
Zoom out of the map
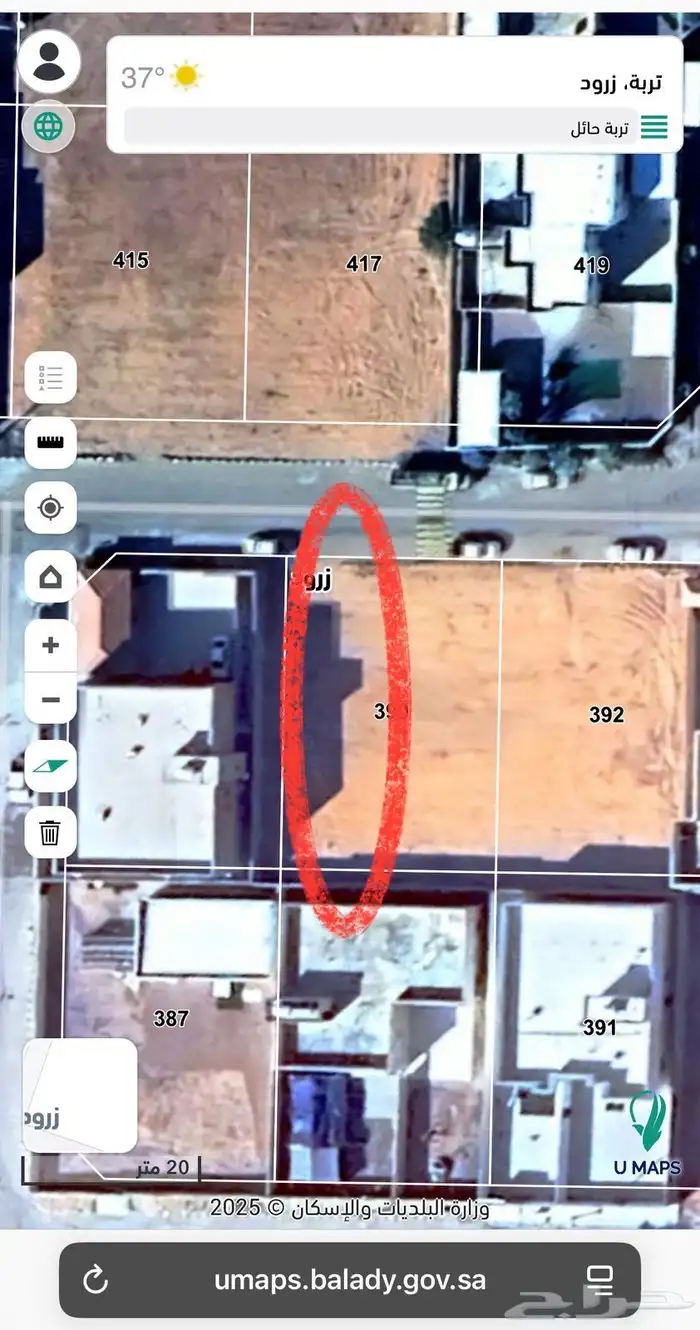point(51,699)
